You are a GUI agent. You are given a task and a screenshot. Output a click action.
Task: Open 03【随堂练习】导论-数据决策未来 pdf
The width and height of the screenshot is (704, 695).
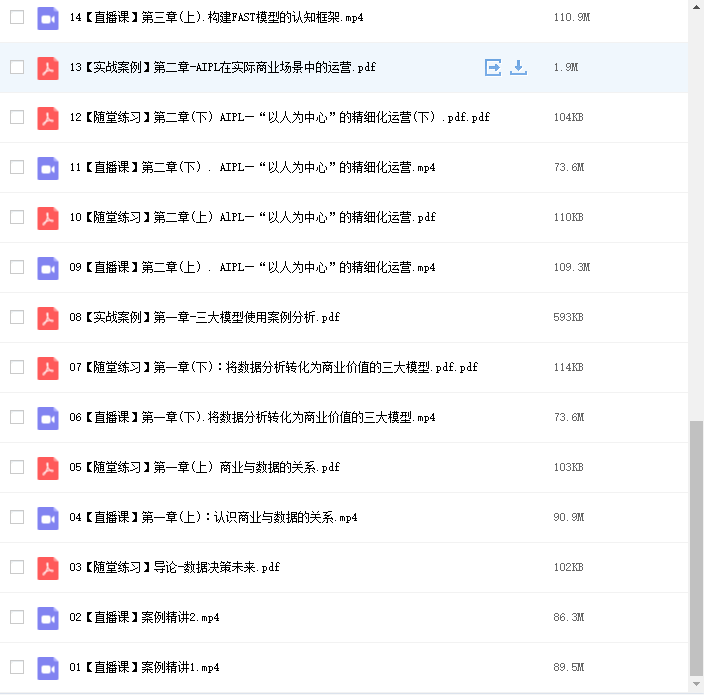click(174, 567)
